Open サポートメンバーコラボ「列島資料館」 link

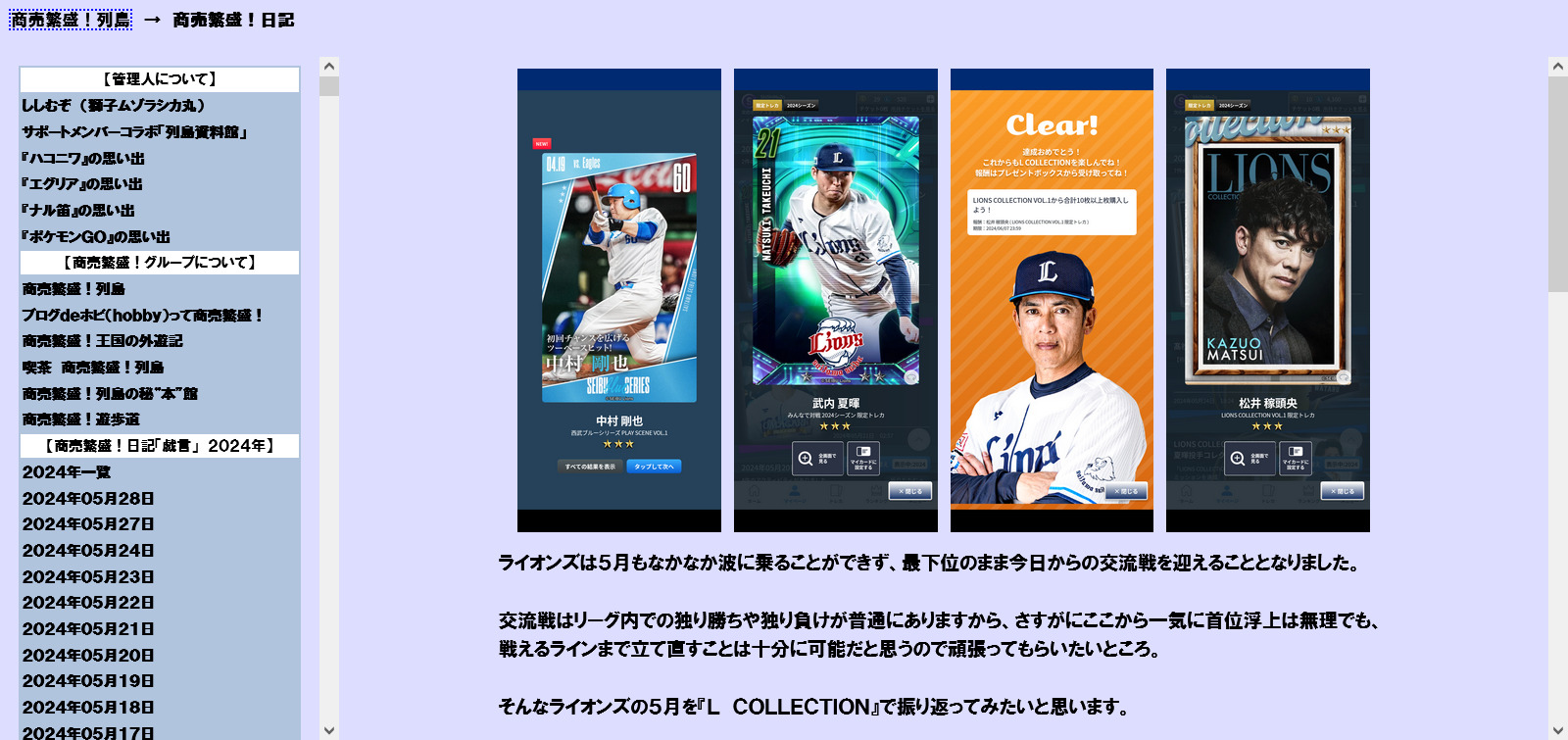[135, 132]
